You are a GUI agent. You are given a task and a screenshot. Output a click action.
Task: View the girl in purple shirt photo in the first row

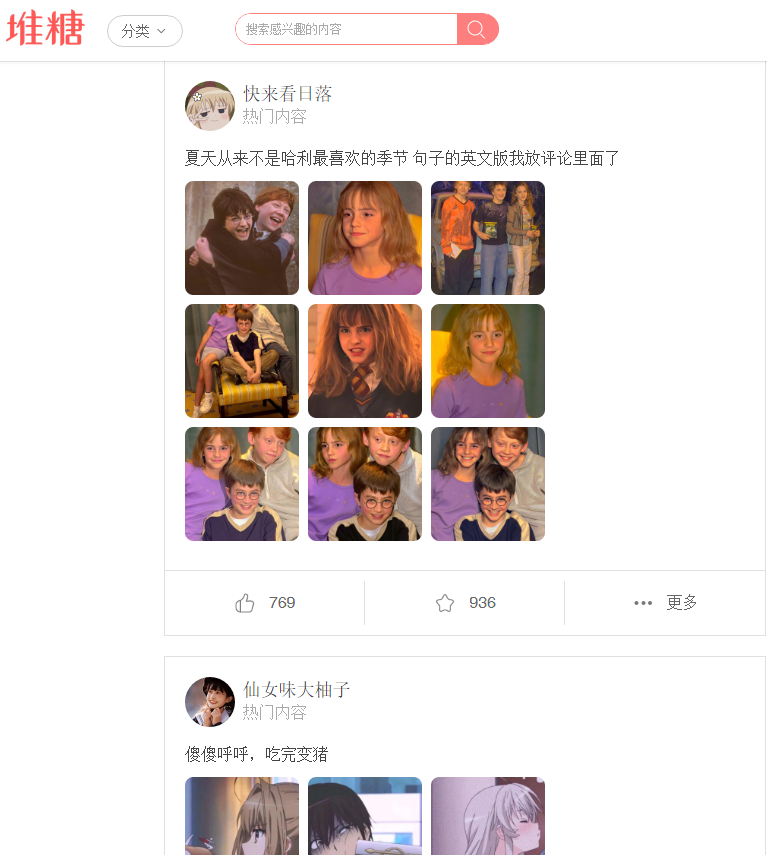[365, 238]
